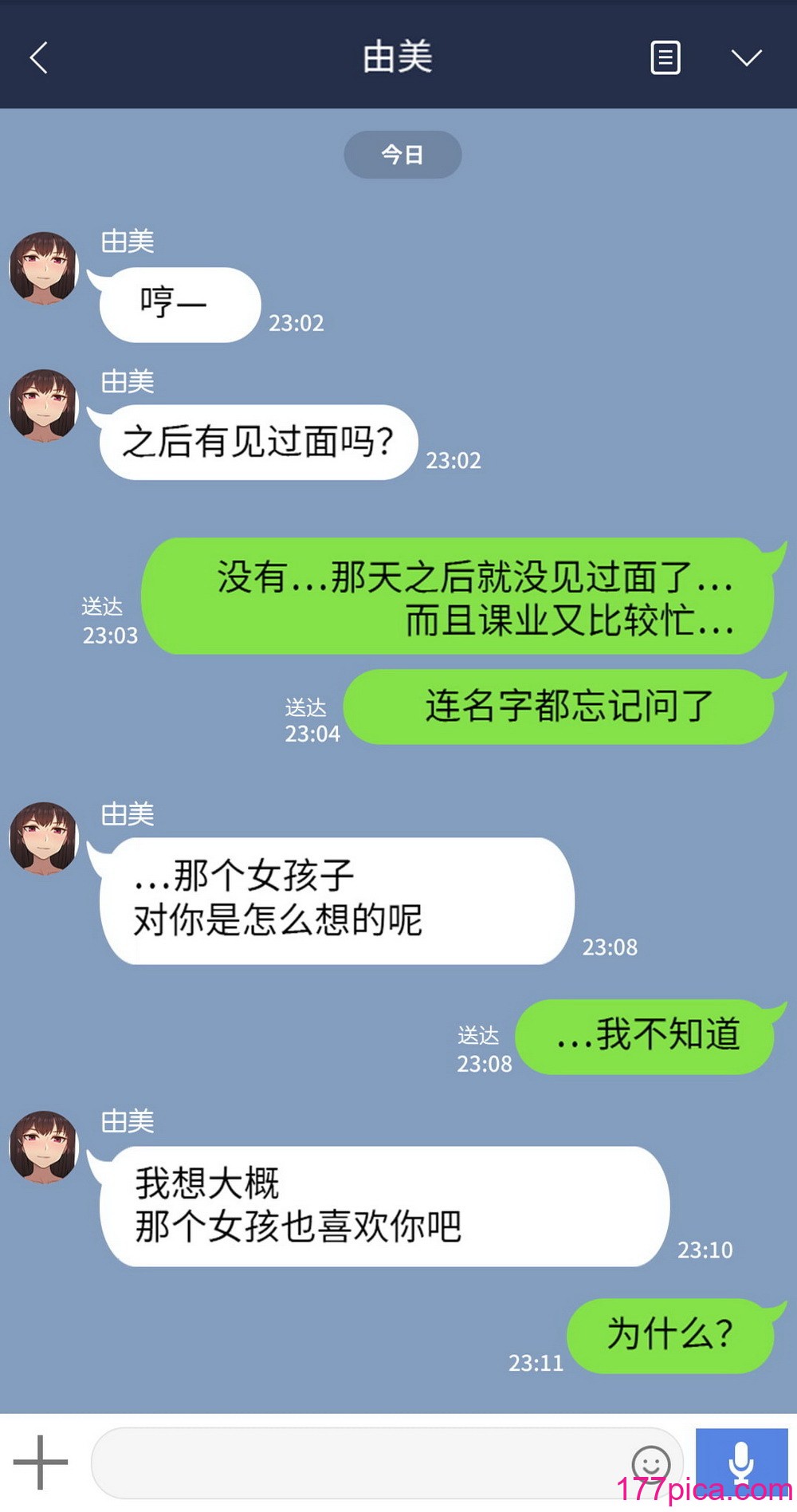Go back from the 由美 chat

[38, 57]
